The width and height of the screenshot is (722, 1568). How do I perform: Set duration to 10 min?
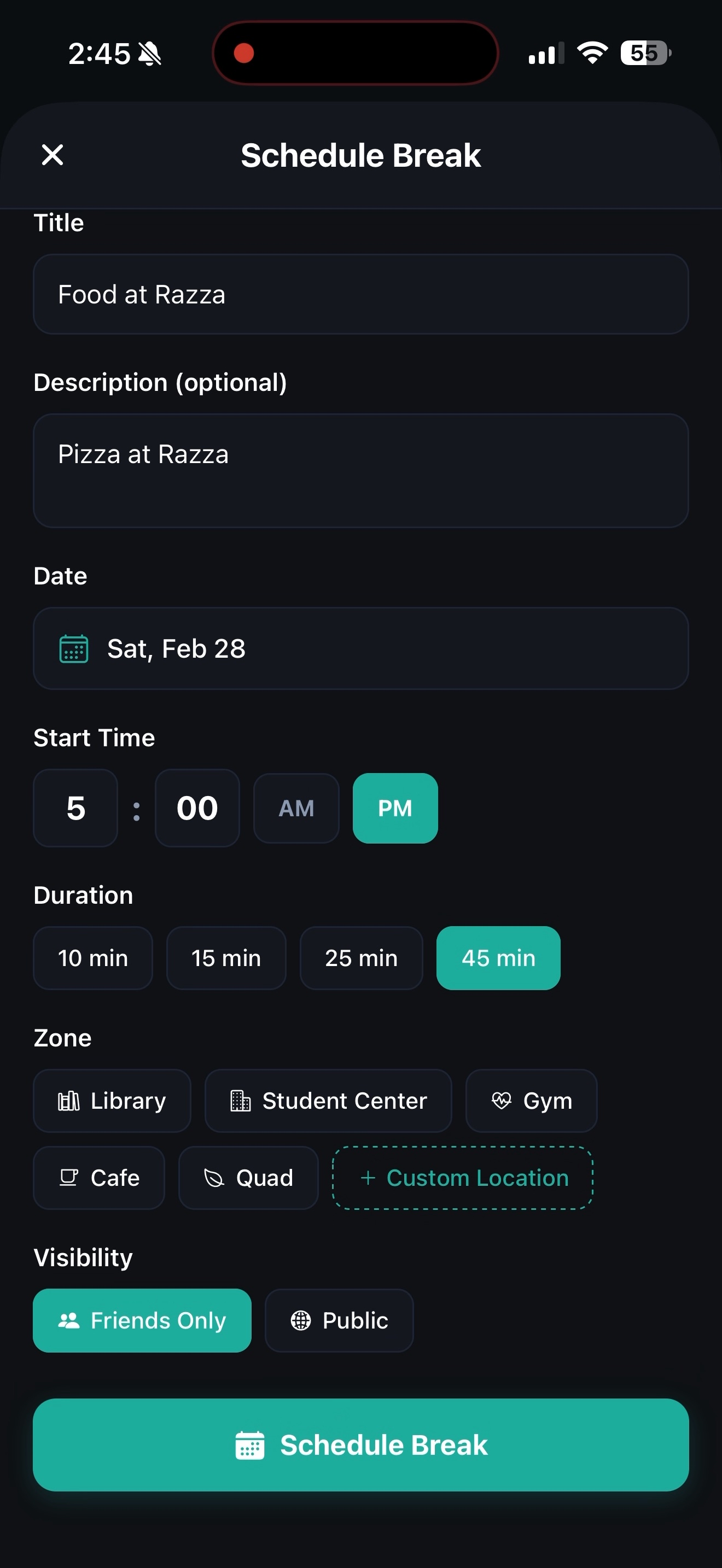(x=92, y=958)
